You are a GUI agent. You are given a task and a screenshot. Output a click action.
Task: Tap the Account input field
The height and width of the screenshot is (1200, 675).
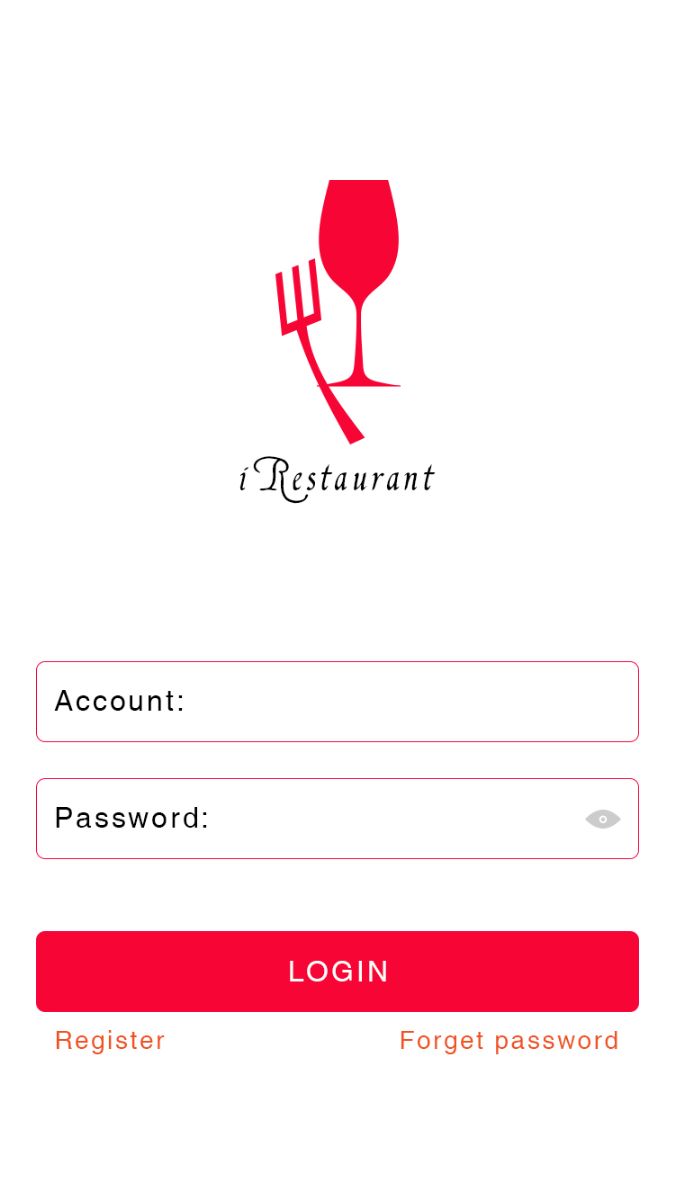[400, 701]
